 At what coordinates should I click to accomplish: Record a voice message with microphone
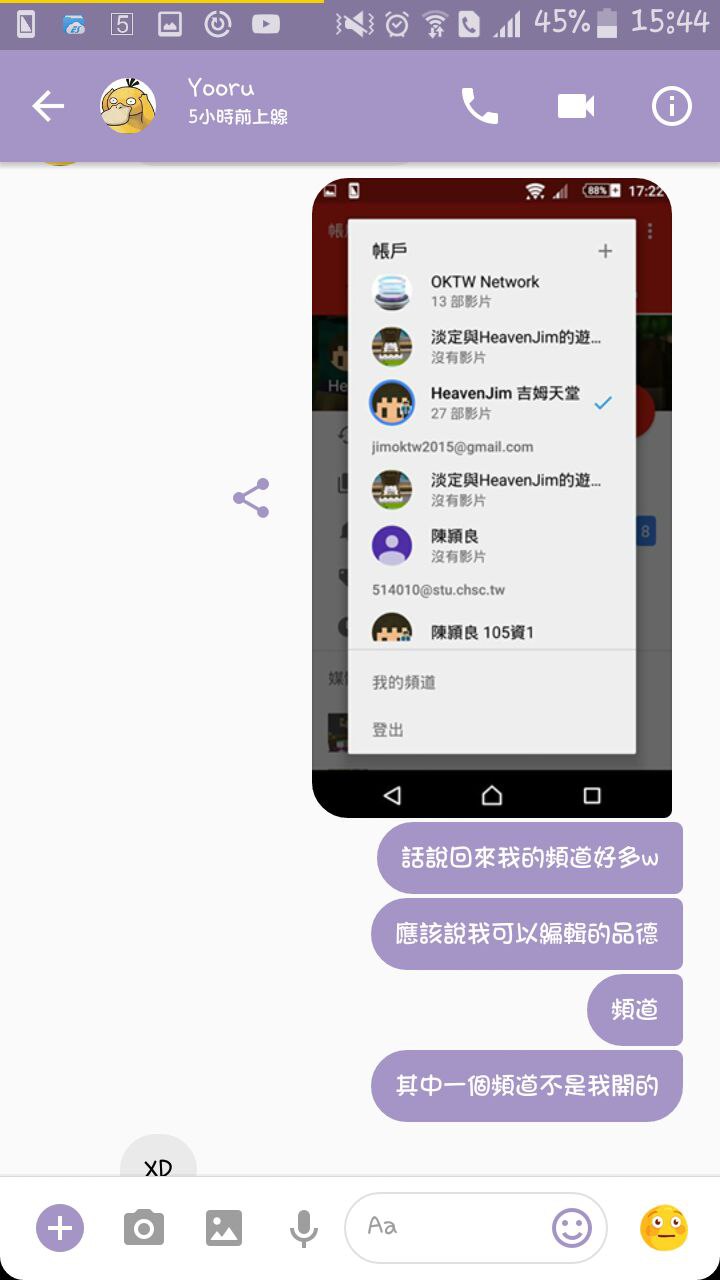click(304, 1227)
